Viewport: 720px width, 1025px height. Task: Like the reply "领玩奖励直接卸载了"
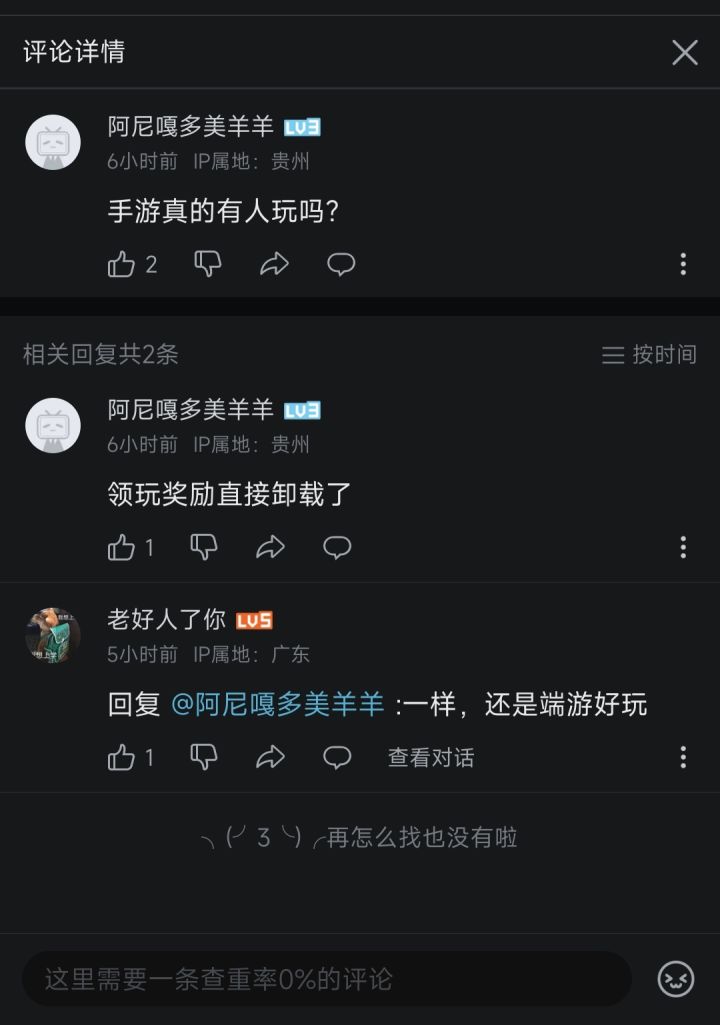[122, 547]
